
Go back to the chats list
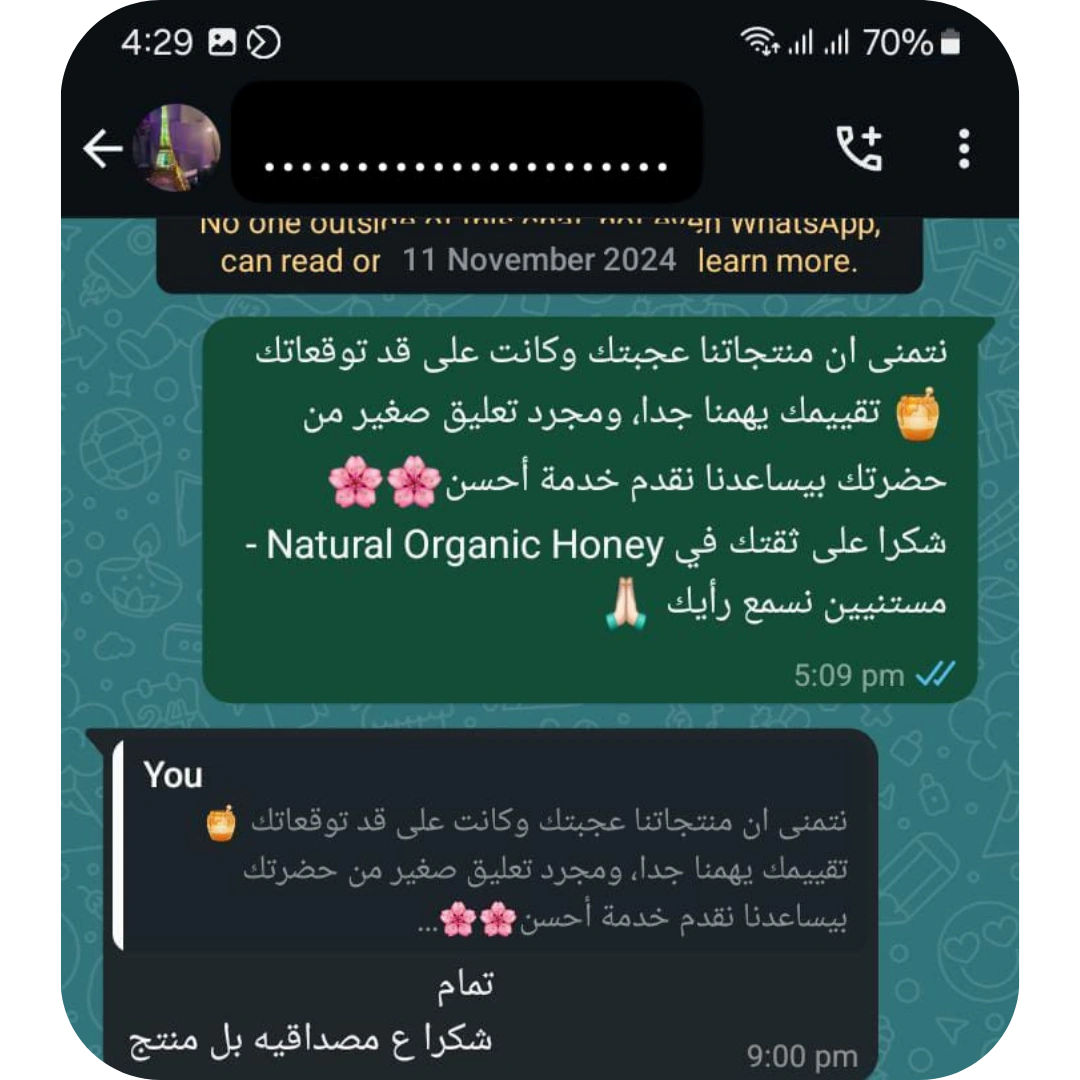(102, 150)
